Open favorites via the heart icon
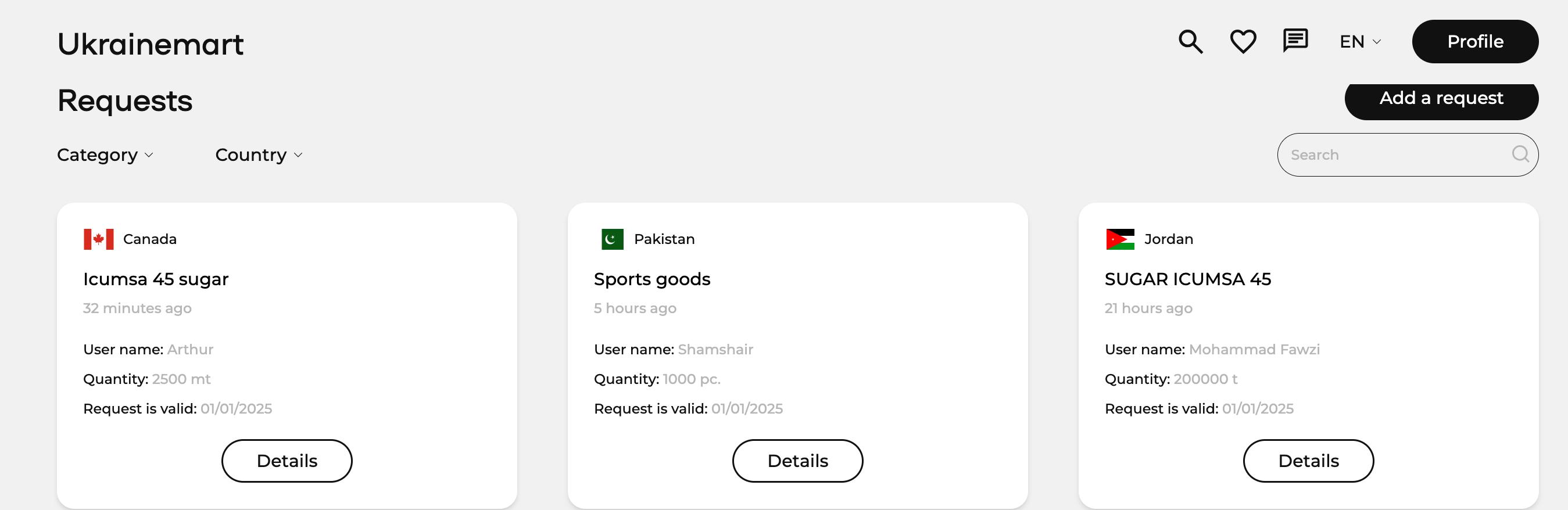 (x=1243, y=42)
